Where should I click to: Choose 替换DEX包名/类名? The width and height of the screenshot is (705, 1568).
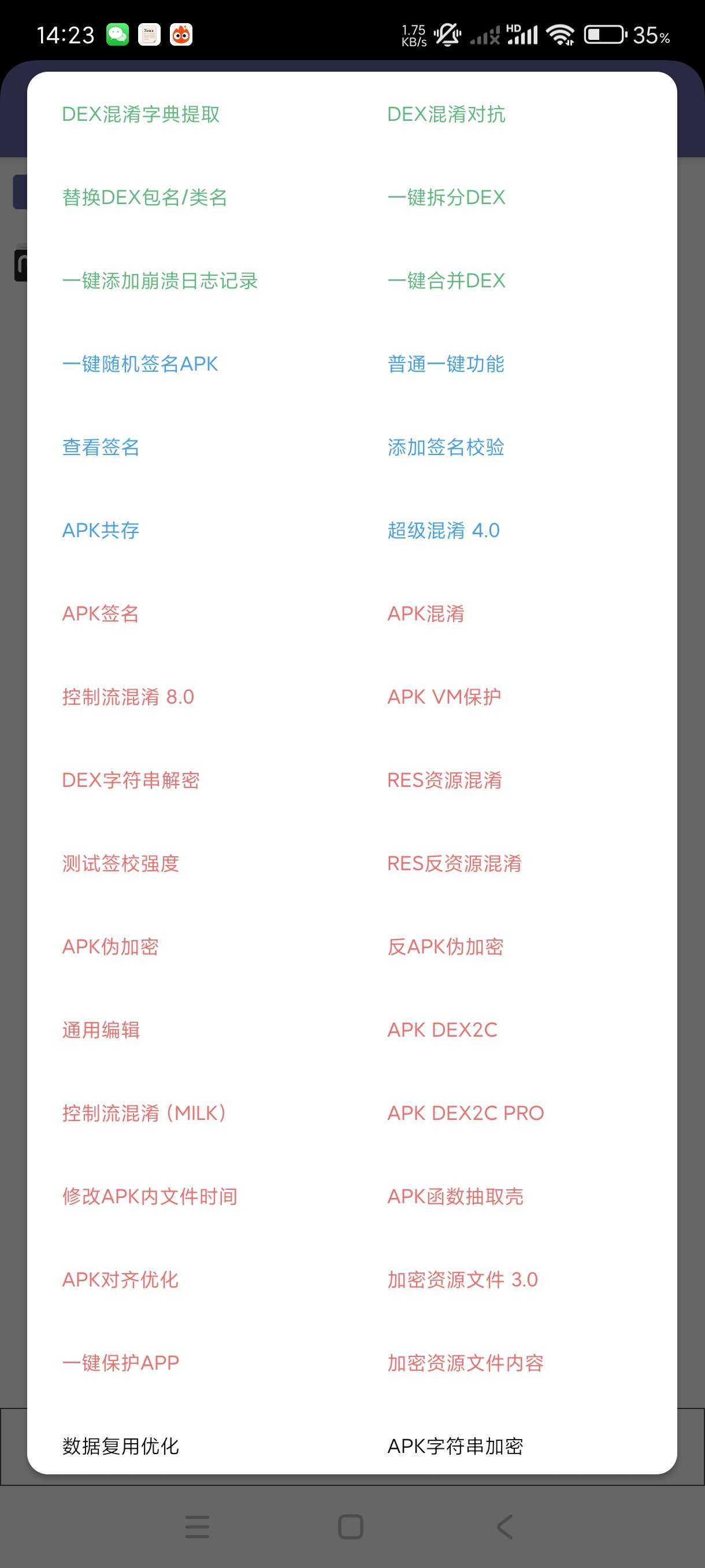tap(144, 197)
